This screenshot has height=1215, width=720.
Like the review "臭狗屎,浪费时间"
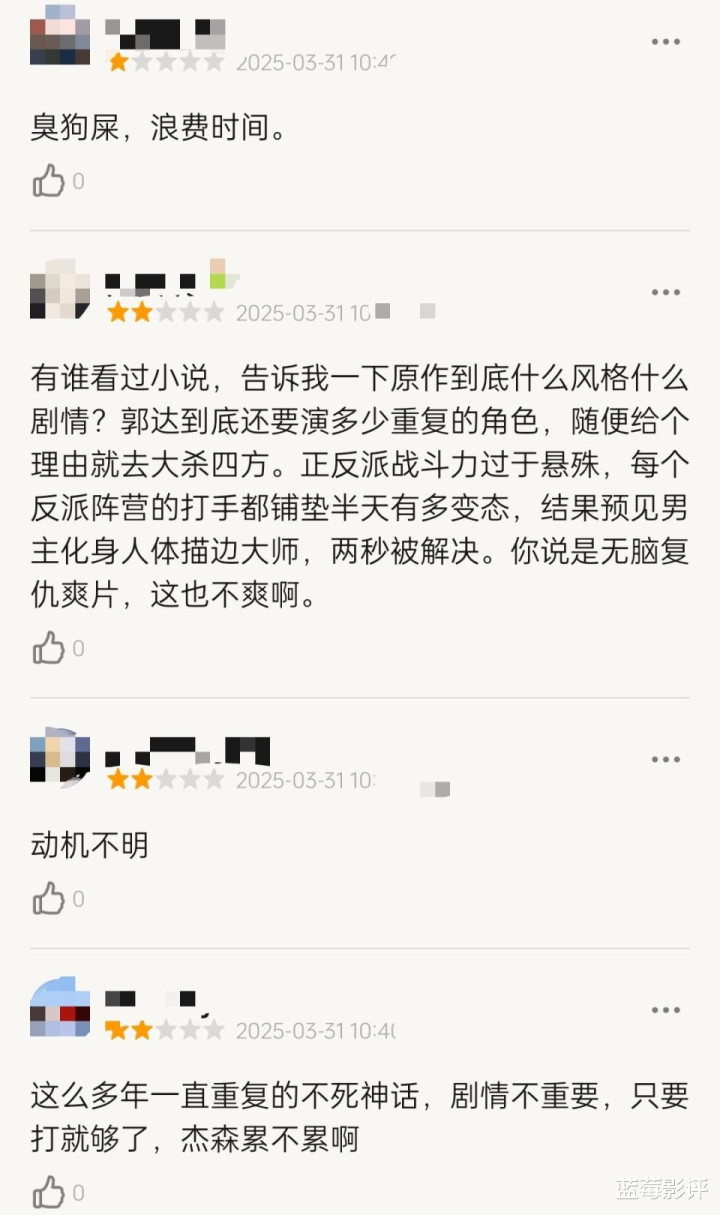[x=48, y=181]
